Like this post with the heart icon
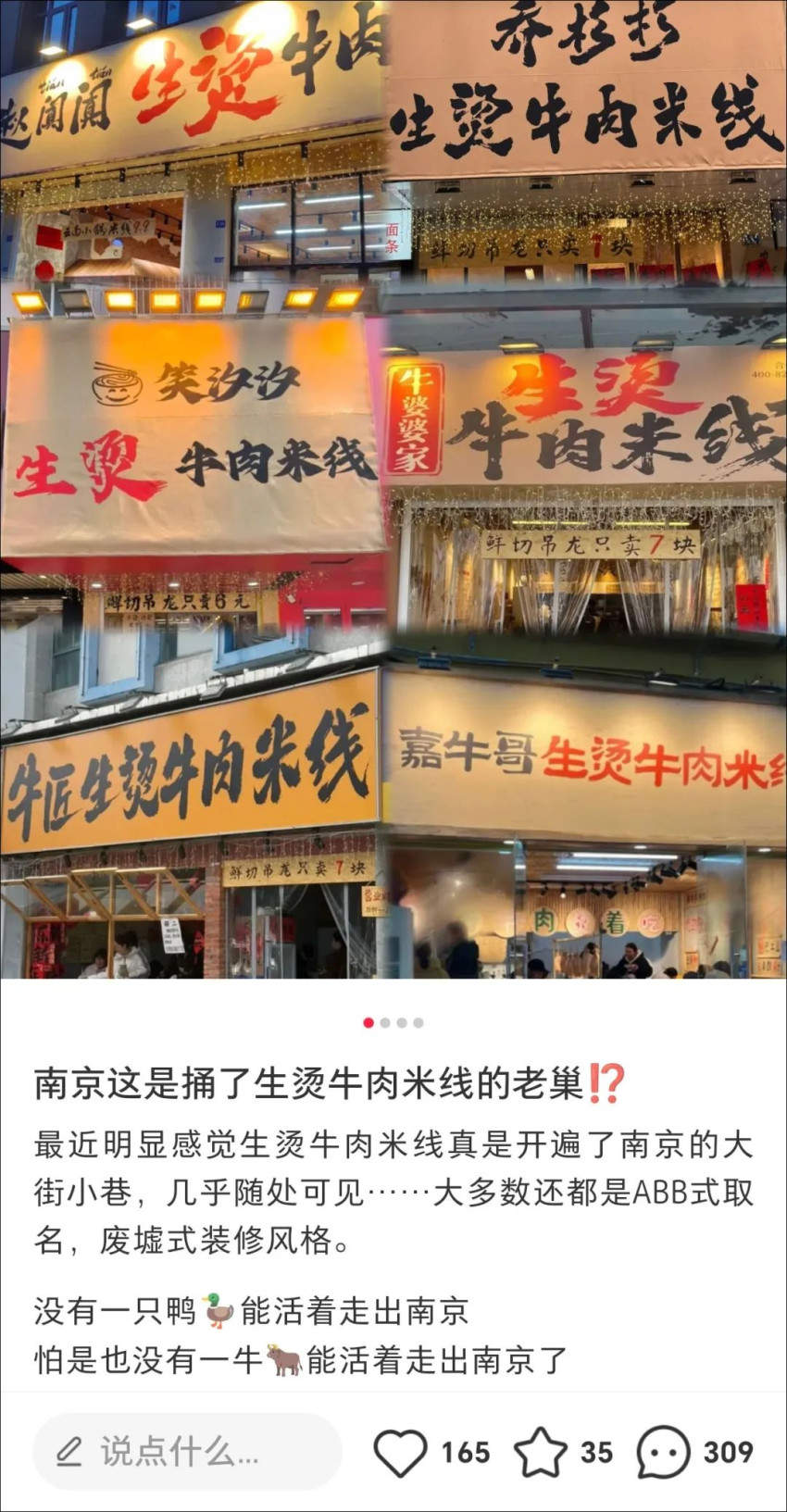 click(x=400, y=1452)
